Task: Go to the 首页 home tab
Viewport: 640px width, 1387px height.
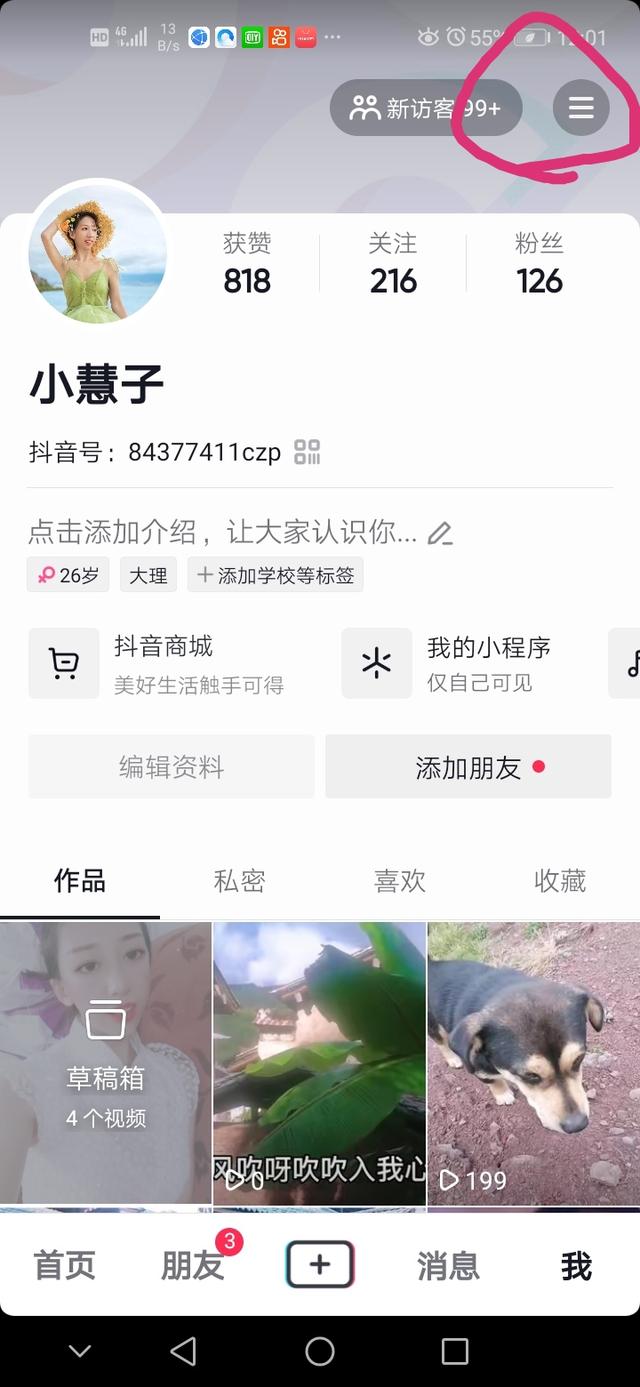Action: 65,1265
